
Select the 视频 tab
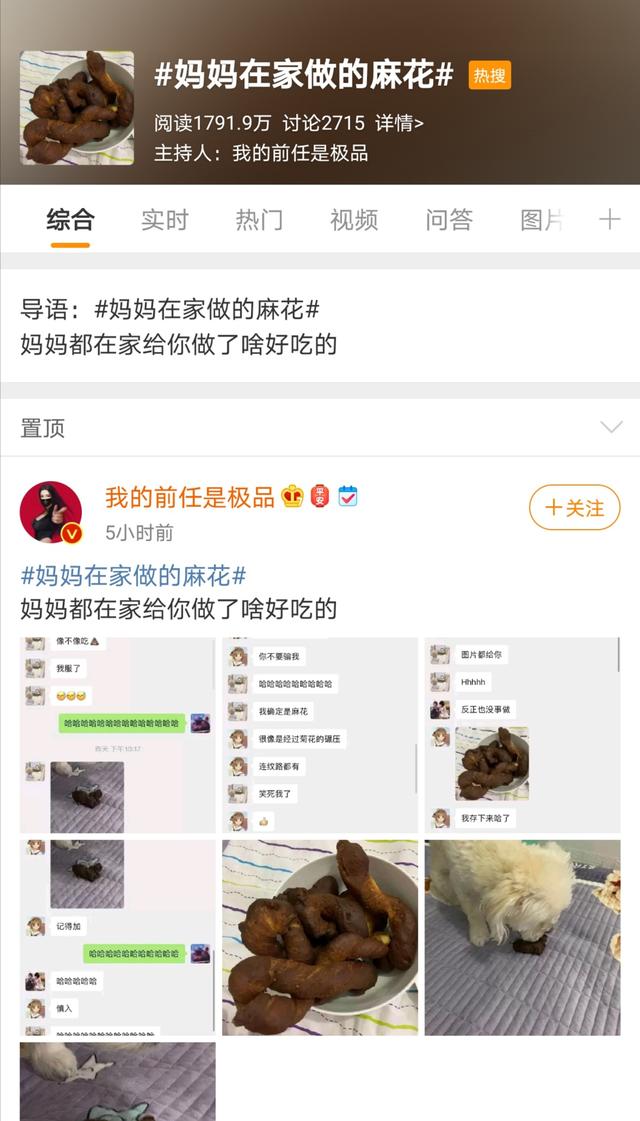click(x=354, y=220)
